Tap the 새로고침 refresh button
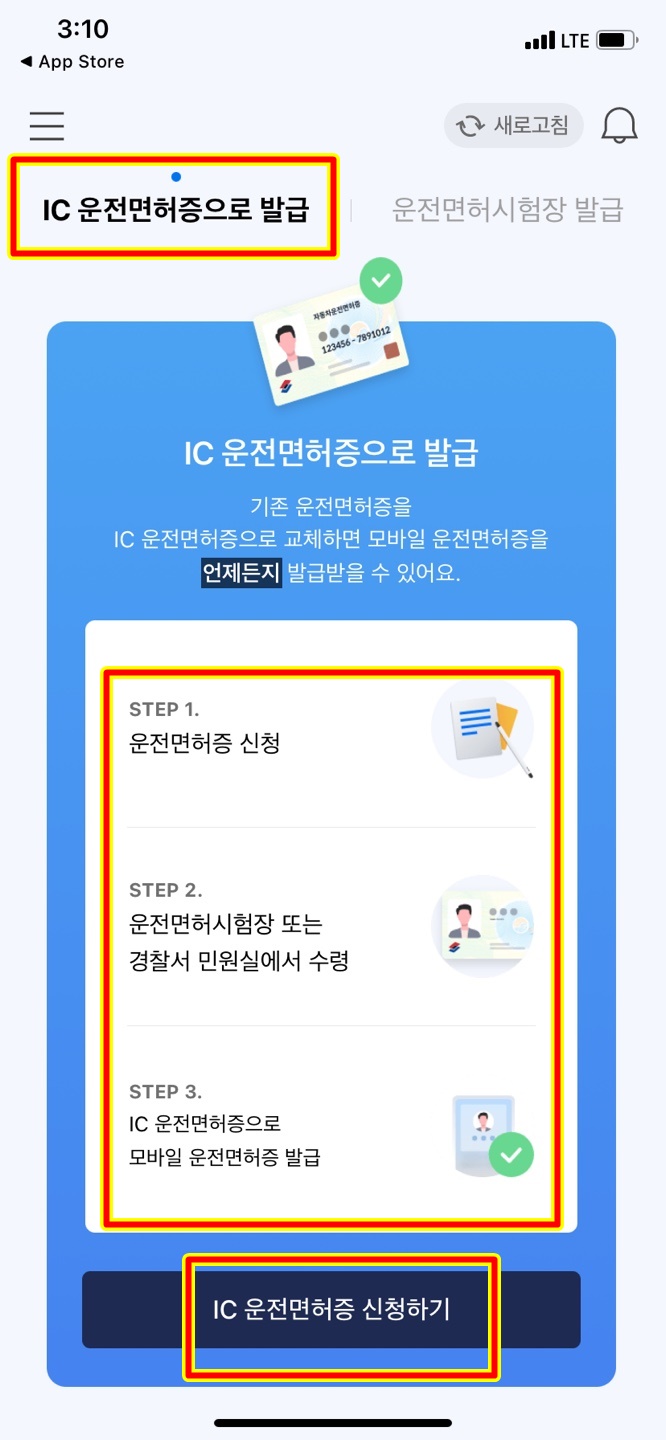 [x=513, y=126]
